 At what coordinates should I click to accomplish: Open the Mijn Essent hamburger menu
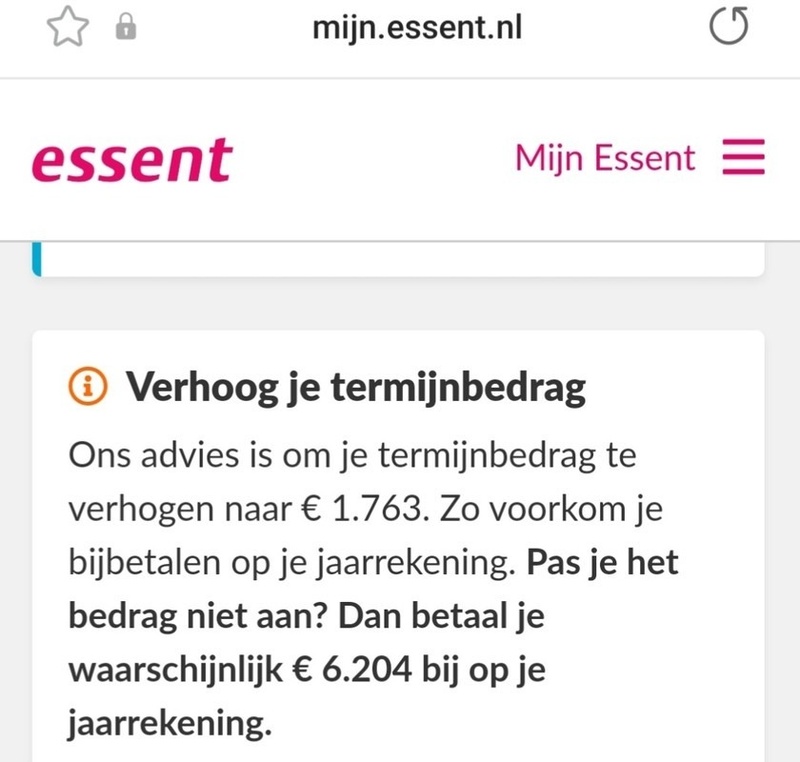pos(743,160)
